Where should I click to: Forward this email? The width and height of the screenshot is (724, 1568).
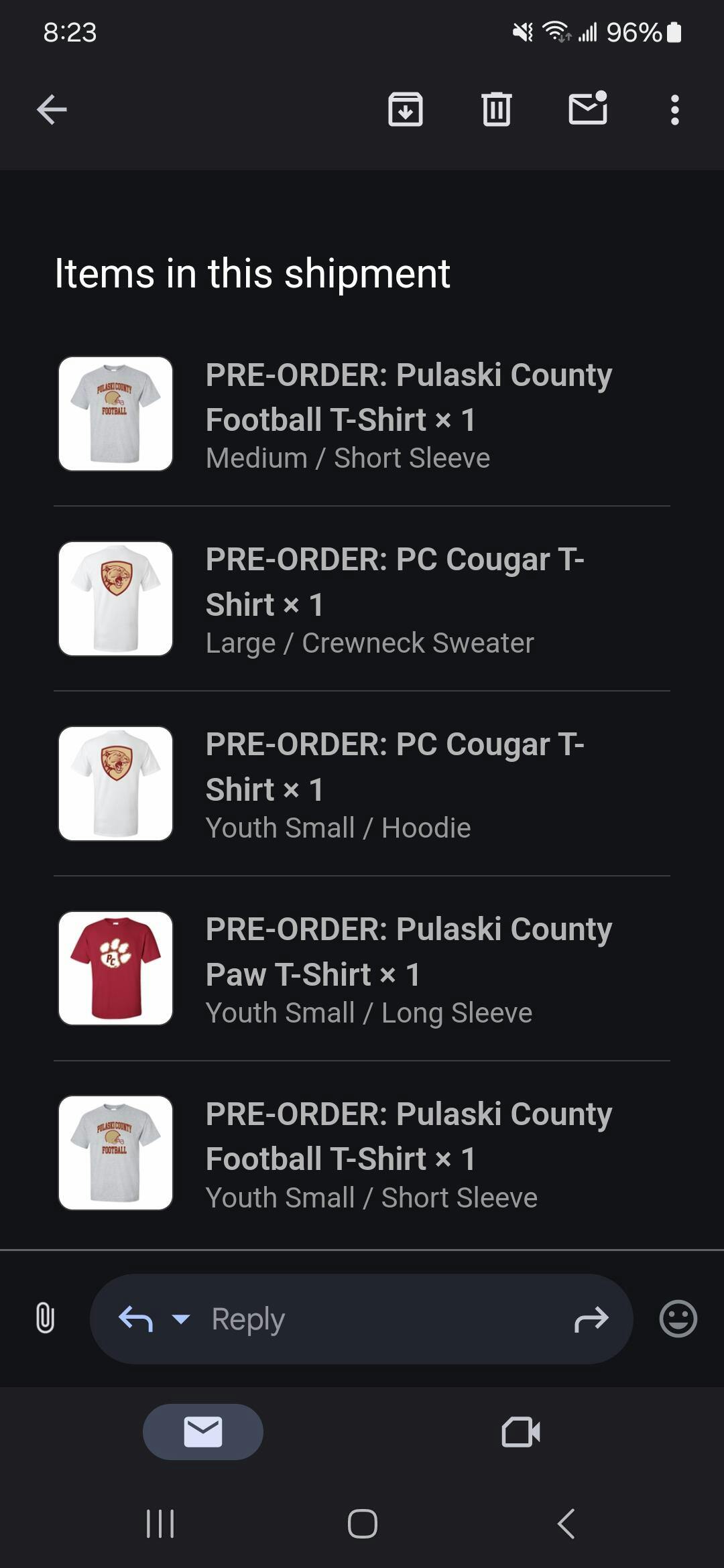point(591,1319)
